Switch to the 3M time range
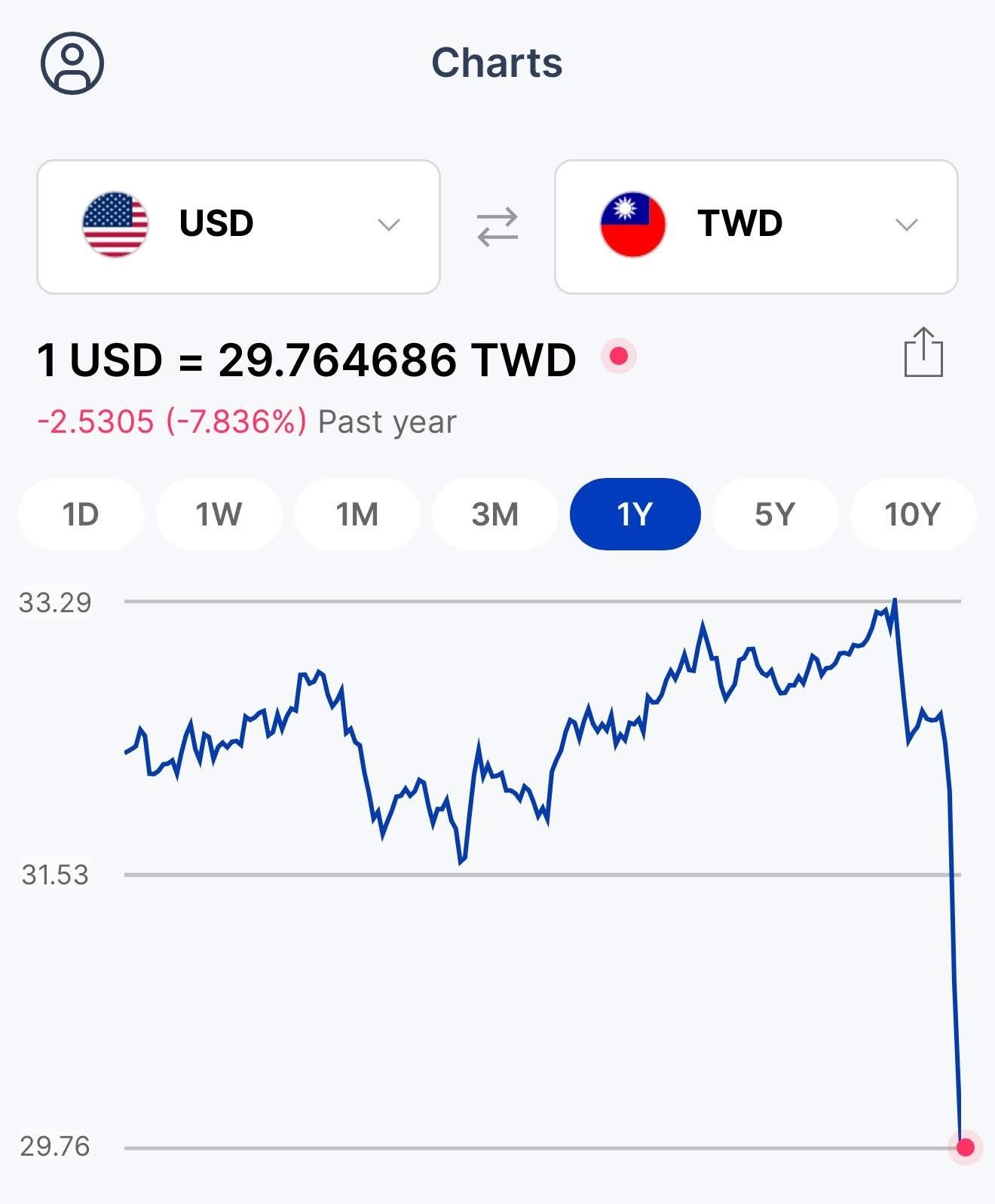Screen dimensions: 995x1204 (495, 514)
